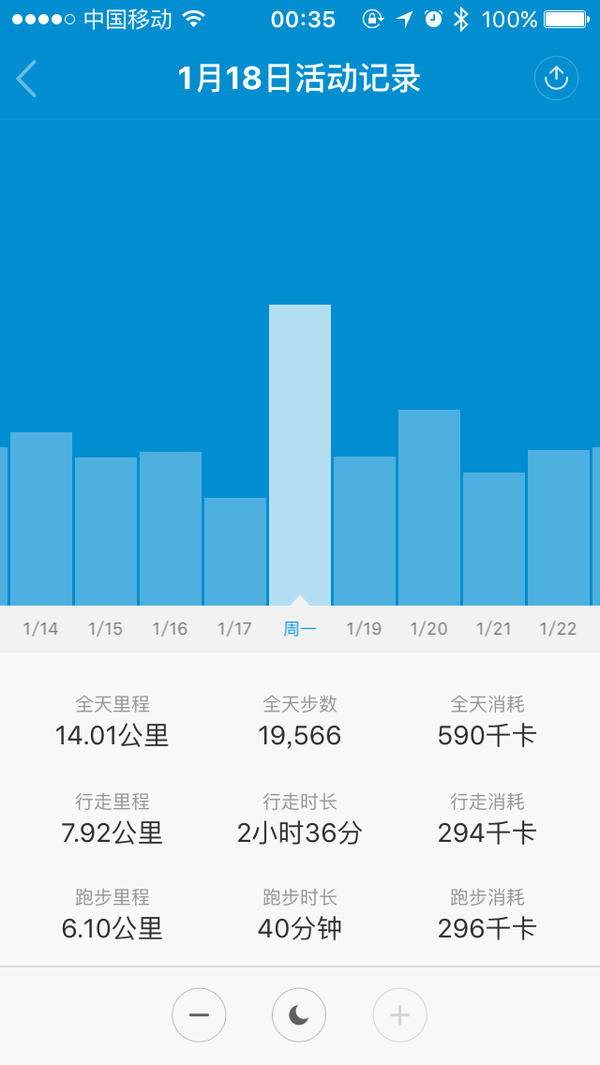
Task: Select the 1/15 bar in the chart
Action: (105, 531)
